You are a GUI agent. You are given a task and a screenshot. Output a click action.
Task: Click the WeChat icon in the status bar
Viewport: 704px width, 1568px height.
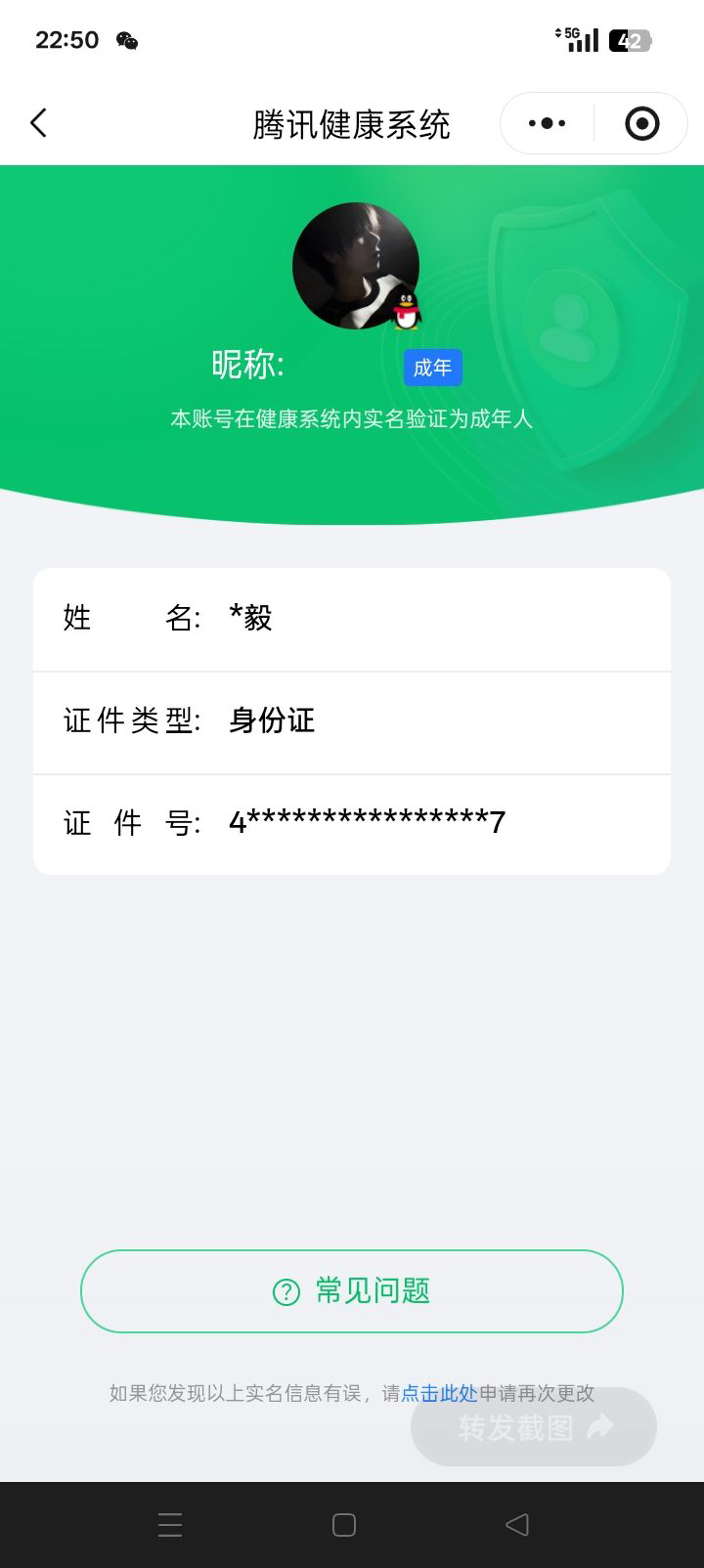pyautogui.click(x=128, y=42)
